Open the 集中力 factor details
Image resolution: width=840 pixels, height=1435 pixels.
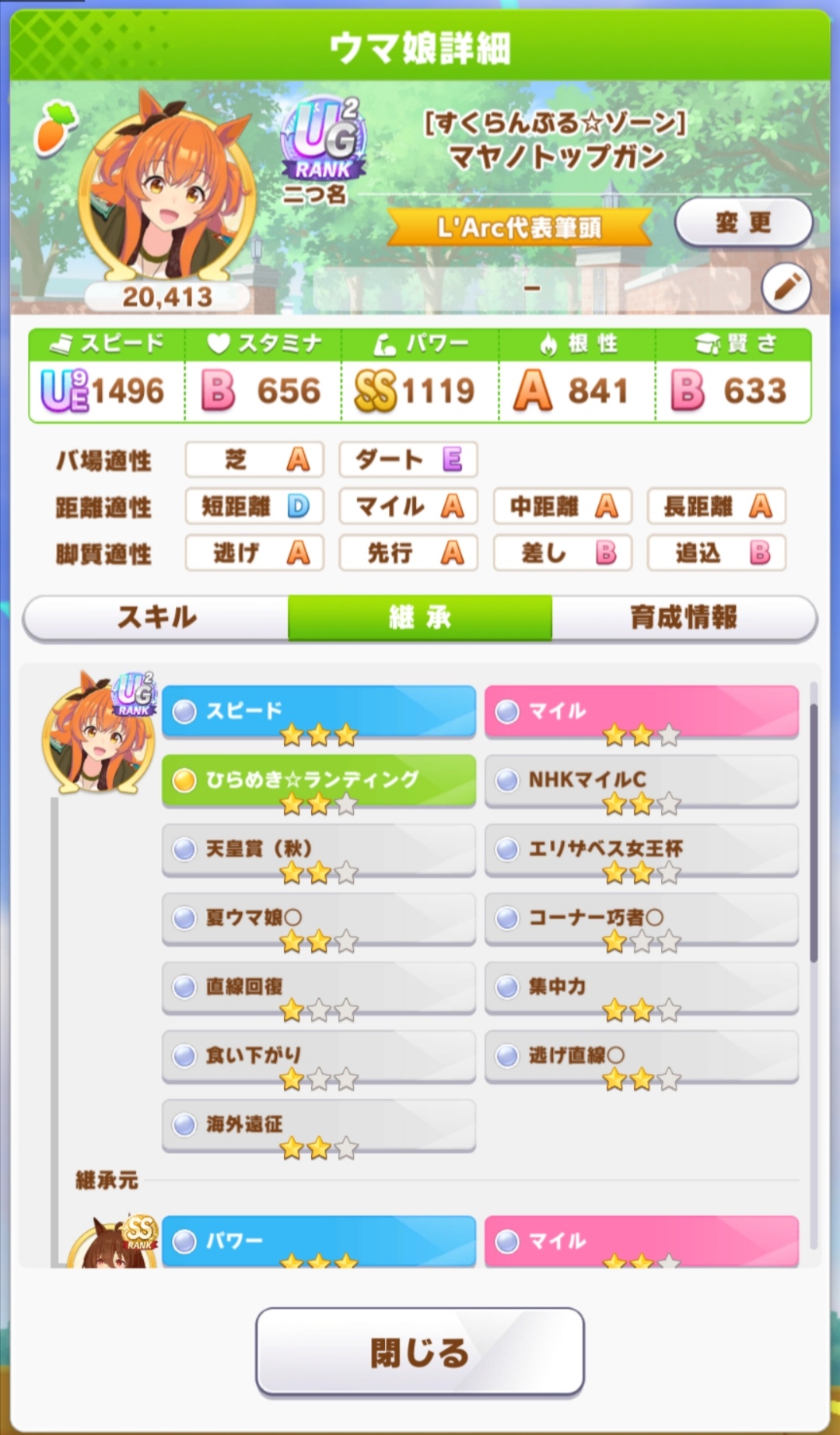point(642,988)
